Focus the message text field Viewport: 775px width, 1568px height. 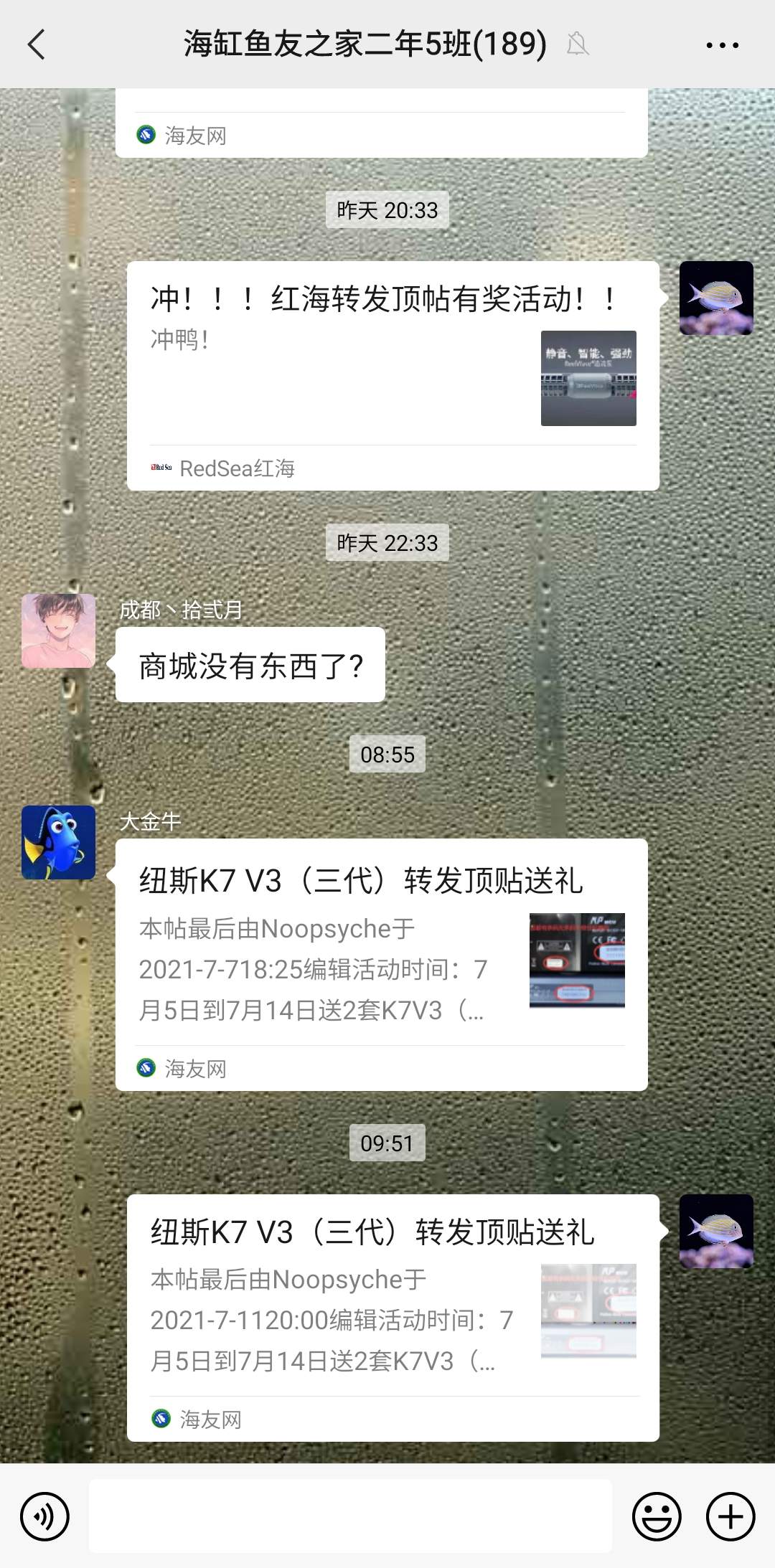[x=350, y=1516]
